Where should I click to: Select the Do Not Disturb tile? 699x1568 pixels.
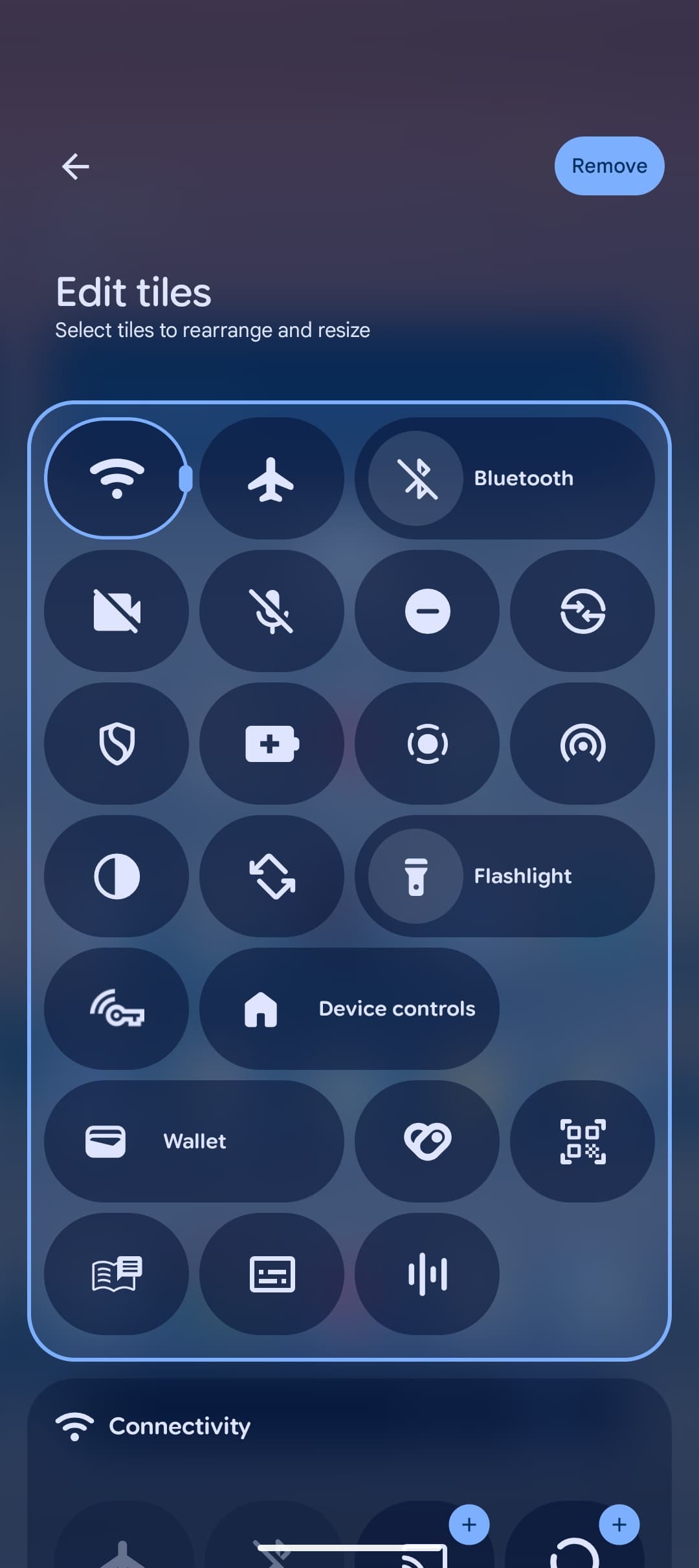(x=427, y=611)
